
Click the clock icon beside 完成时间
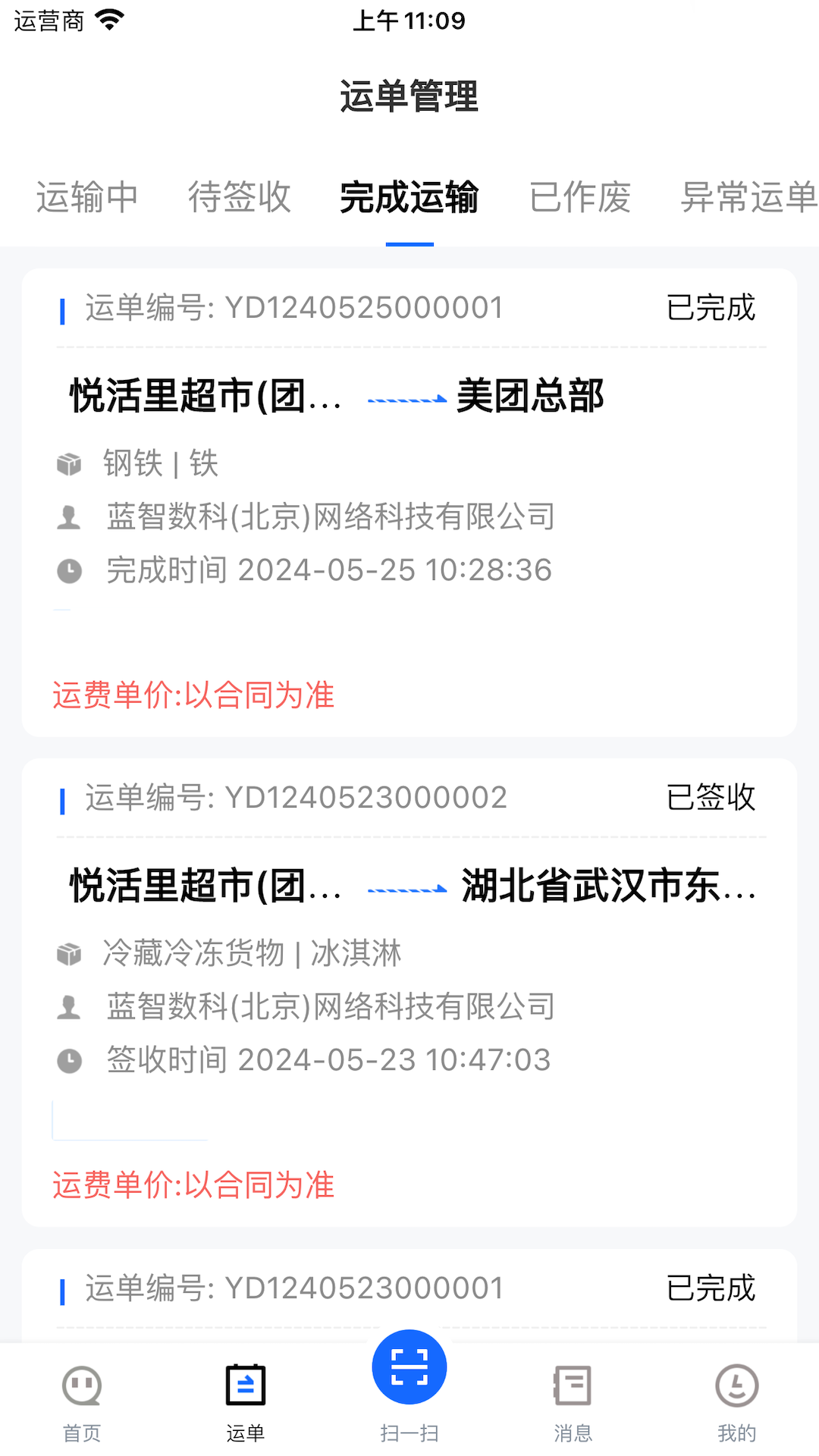click(x=69, y=570)
